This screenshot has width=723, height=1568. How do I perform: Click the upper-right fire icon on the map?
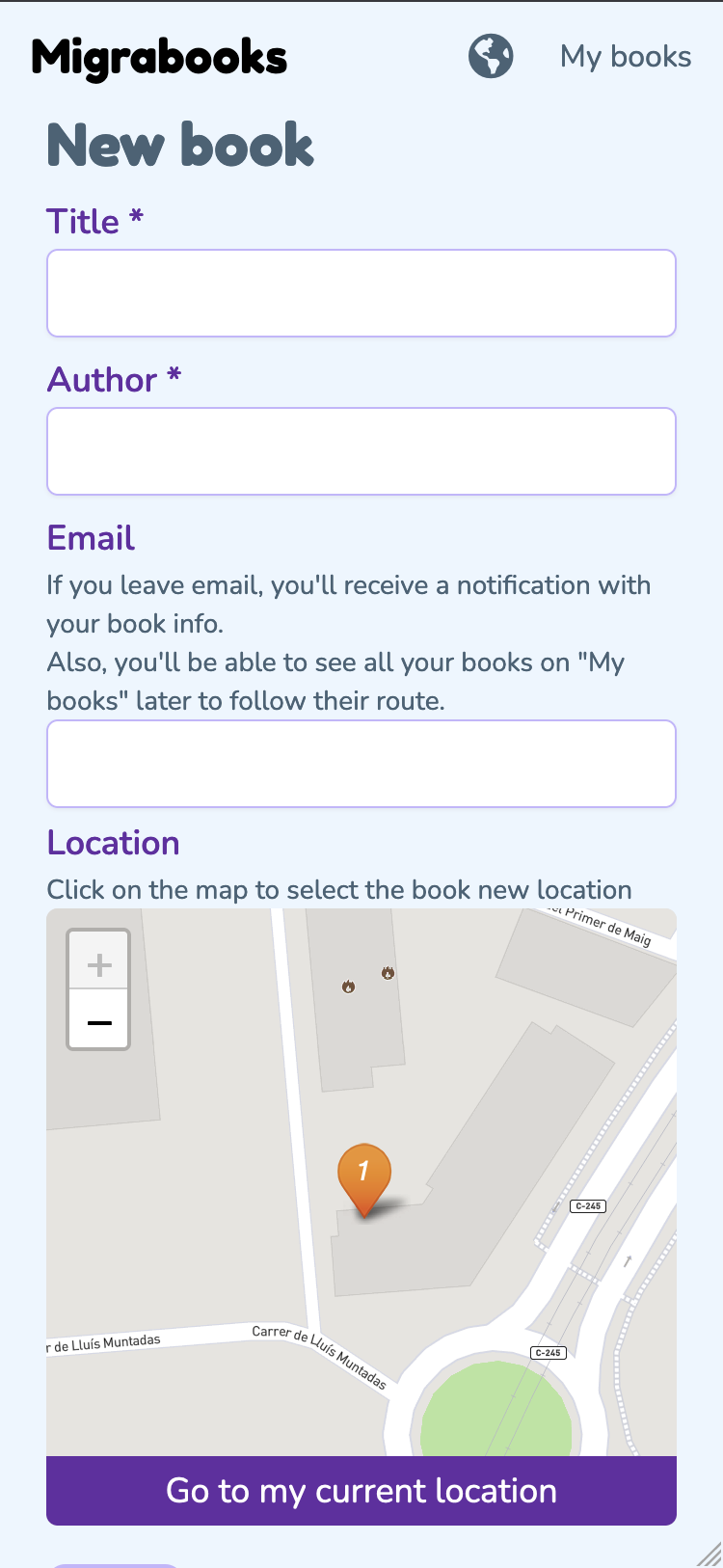point(388,973)
